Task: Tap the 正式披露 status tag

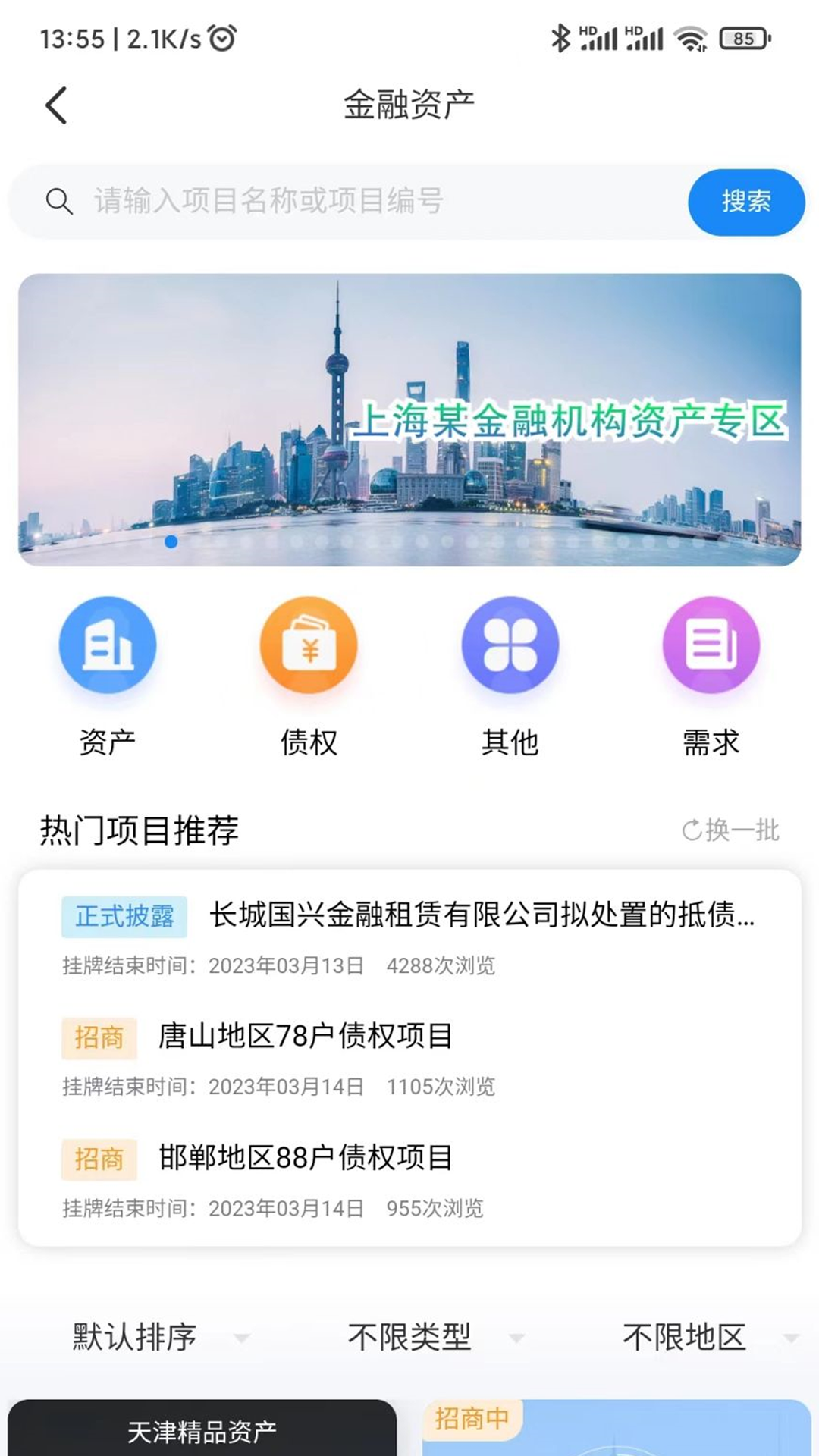Action: click(124, 918)
